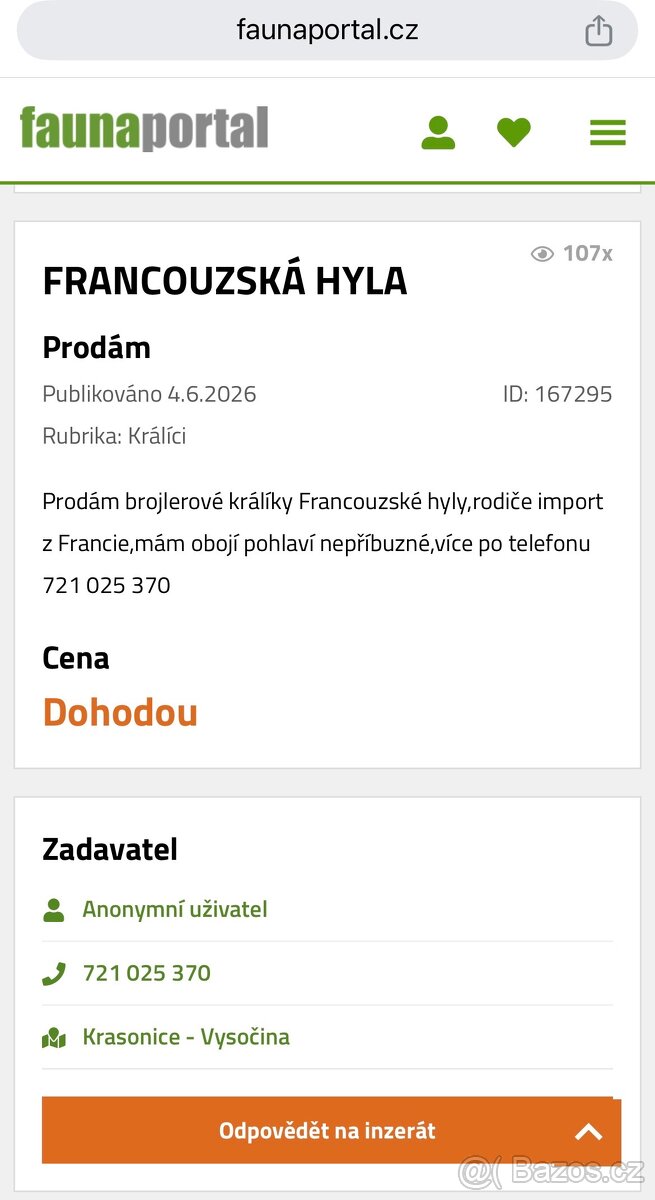Open the Krasonice - Vysočina location link

point(186,1037)
